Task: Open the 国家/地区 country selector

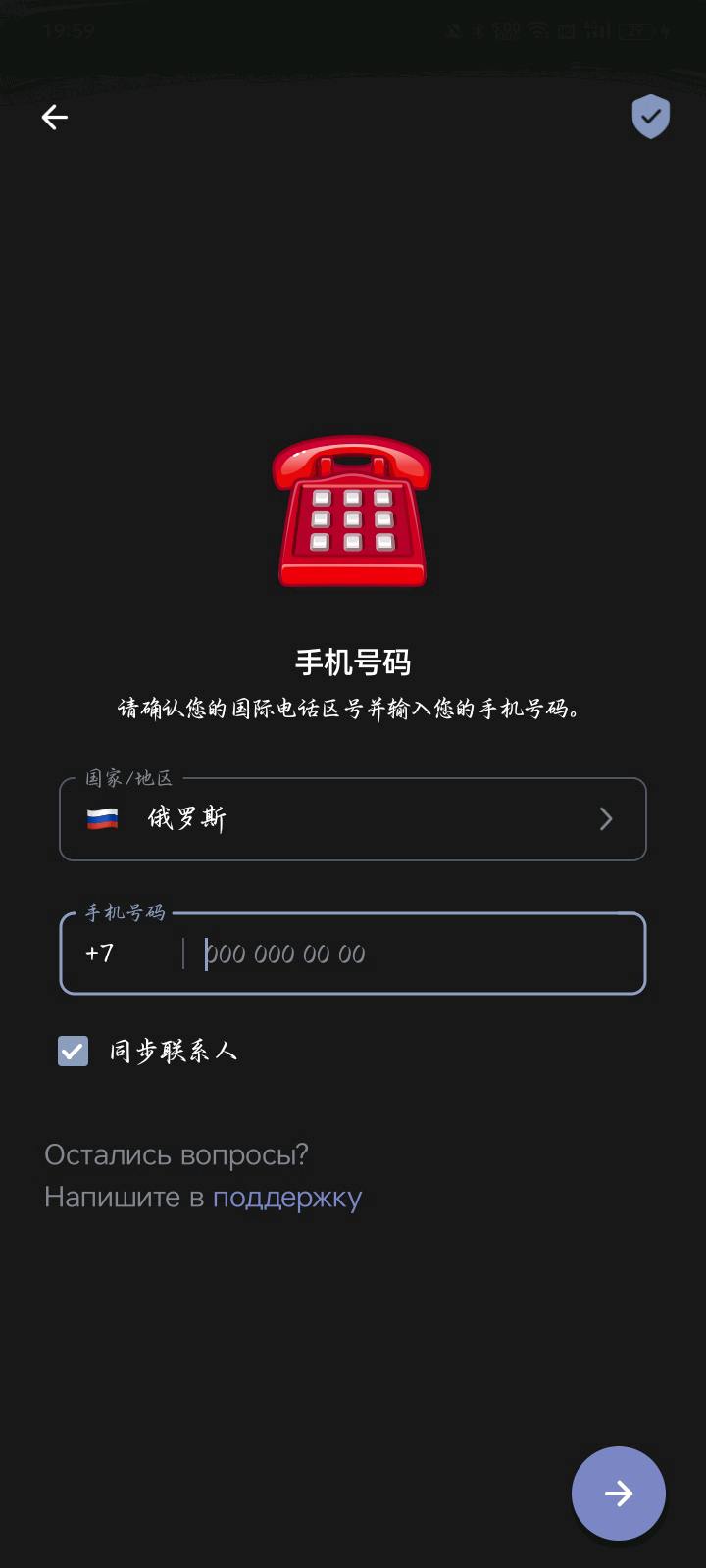Action: click(x=353, y=819)
